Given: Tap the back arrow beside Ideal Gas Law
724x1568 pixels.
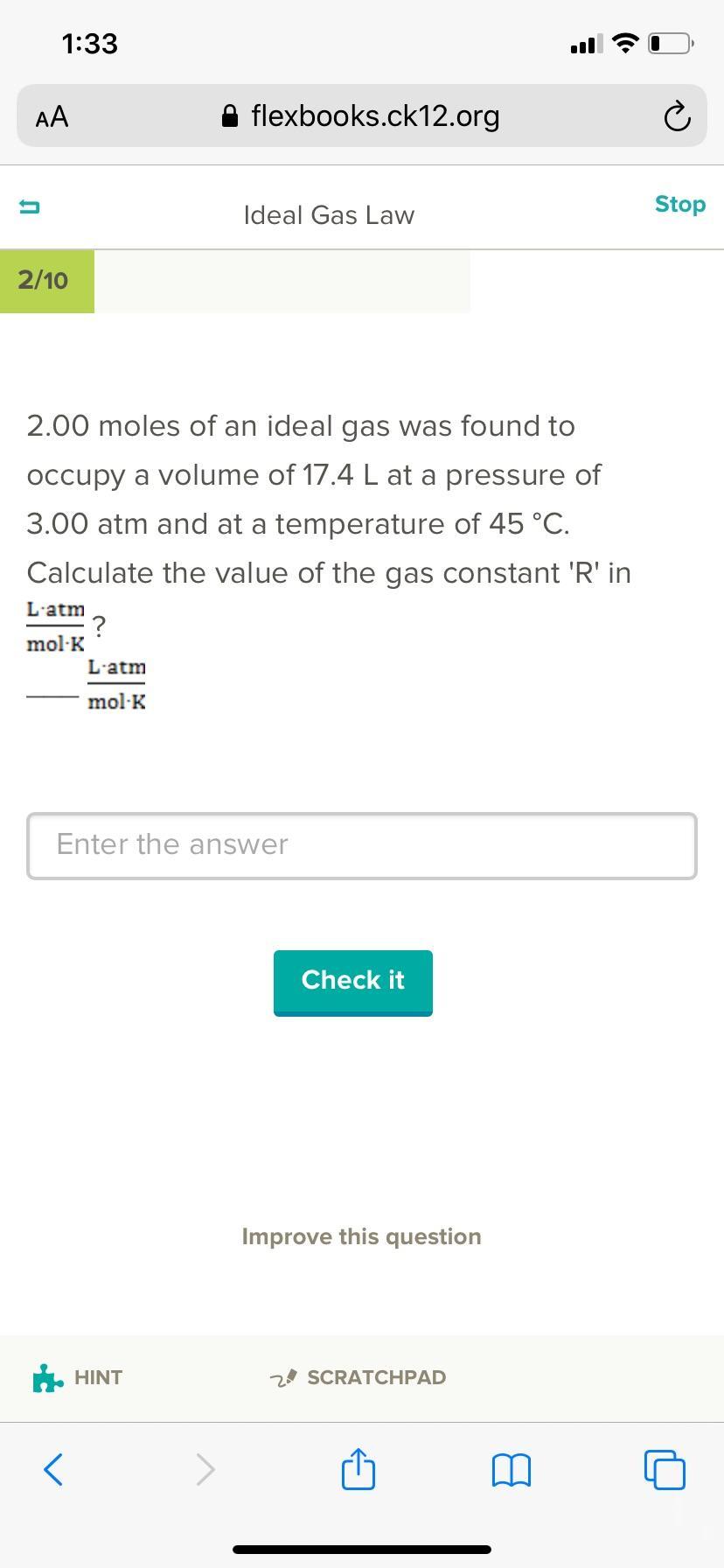Looking at the screenshot, I should click(x=29, y=207).
